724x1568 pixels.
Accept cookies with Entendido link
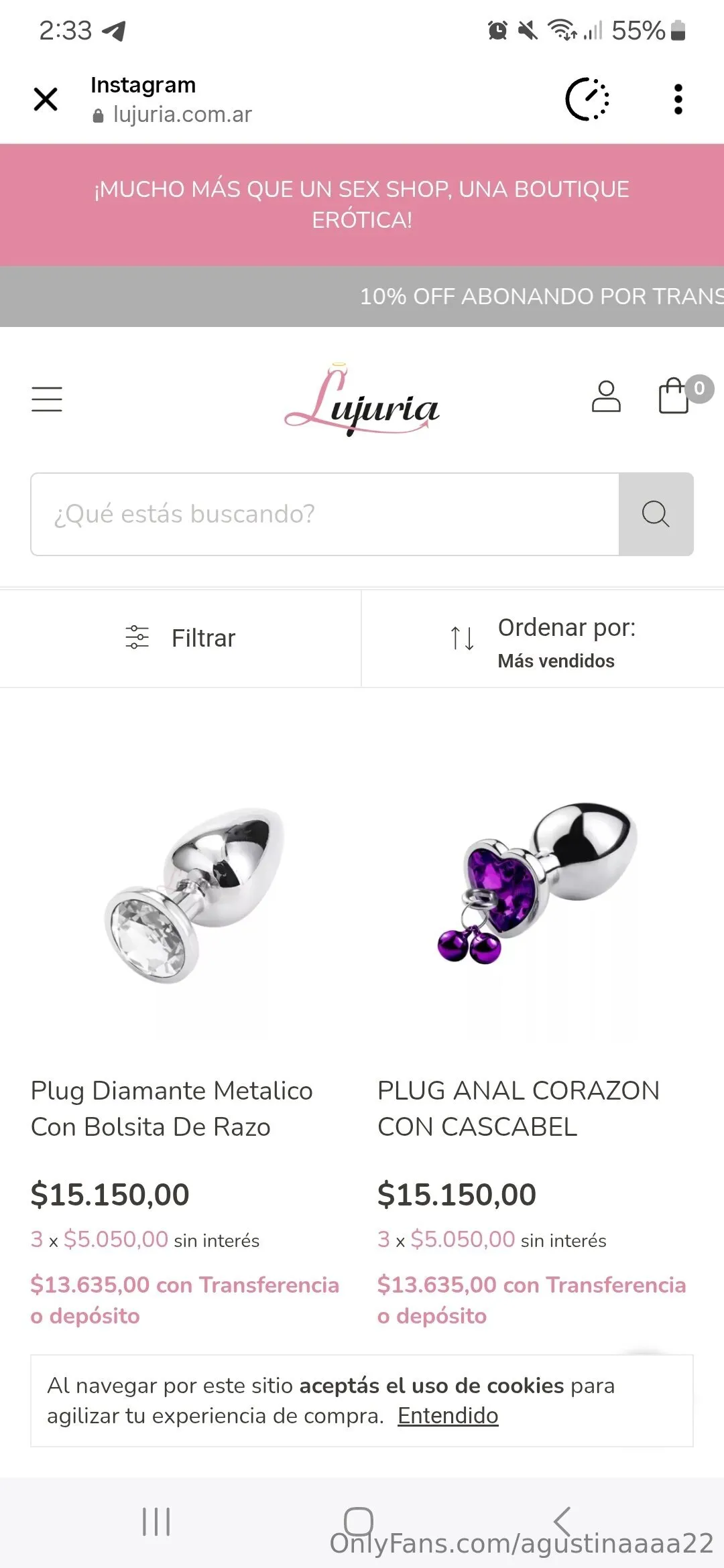tap(448, 1416)
